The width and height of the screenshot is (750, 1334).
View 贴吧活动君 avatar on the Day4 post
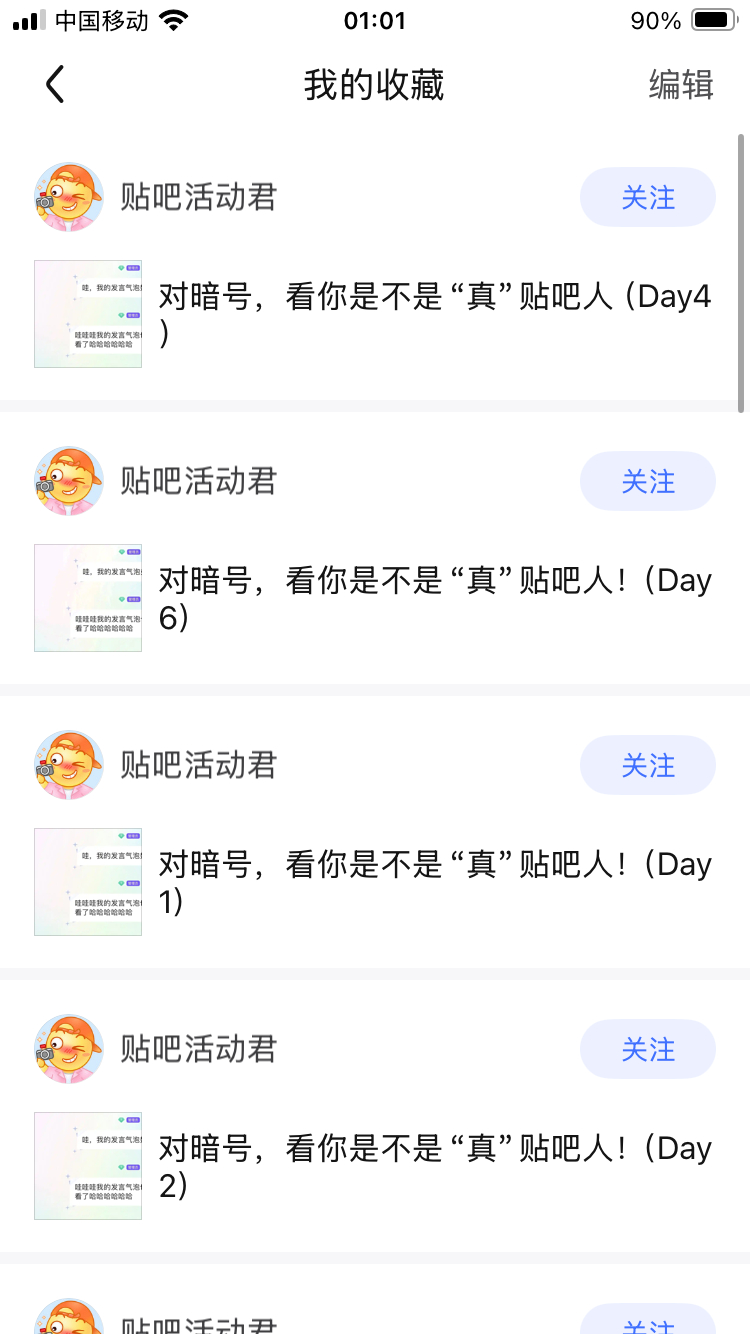click(x=69, y=197)
